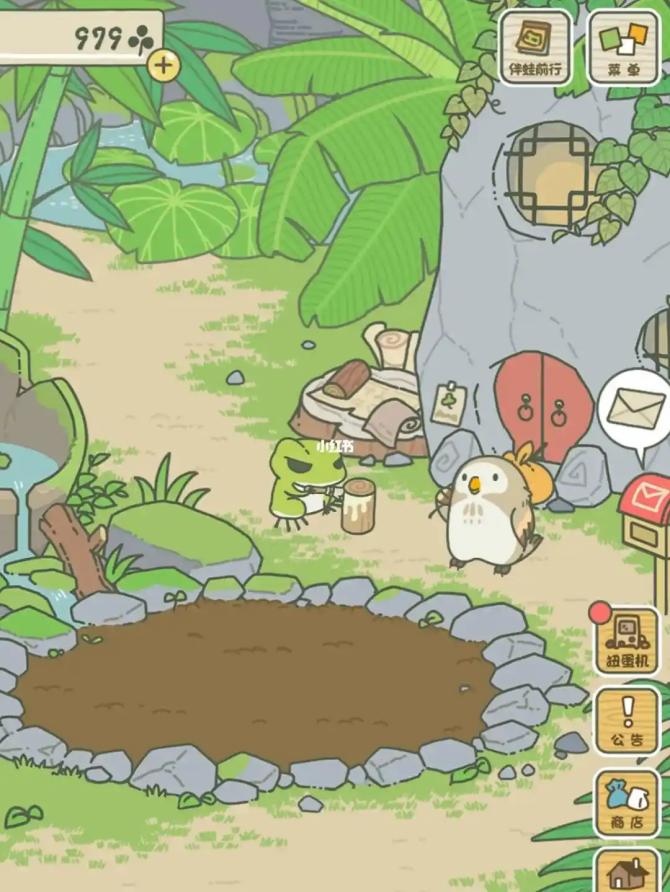Open the 菜单 menu
Viewport: 670px width, 892px height.
(624, 47)
